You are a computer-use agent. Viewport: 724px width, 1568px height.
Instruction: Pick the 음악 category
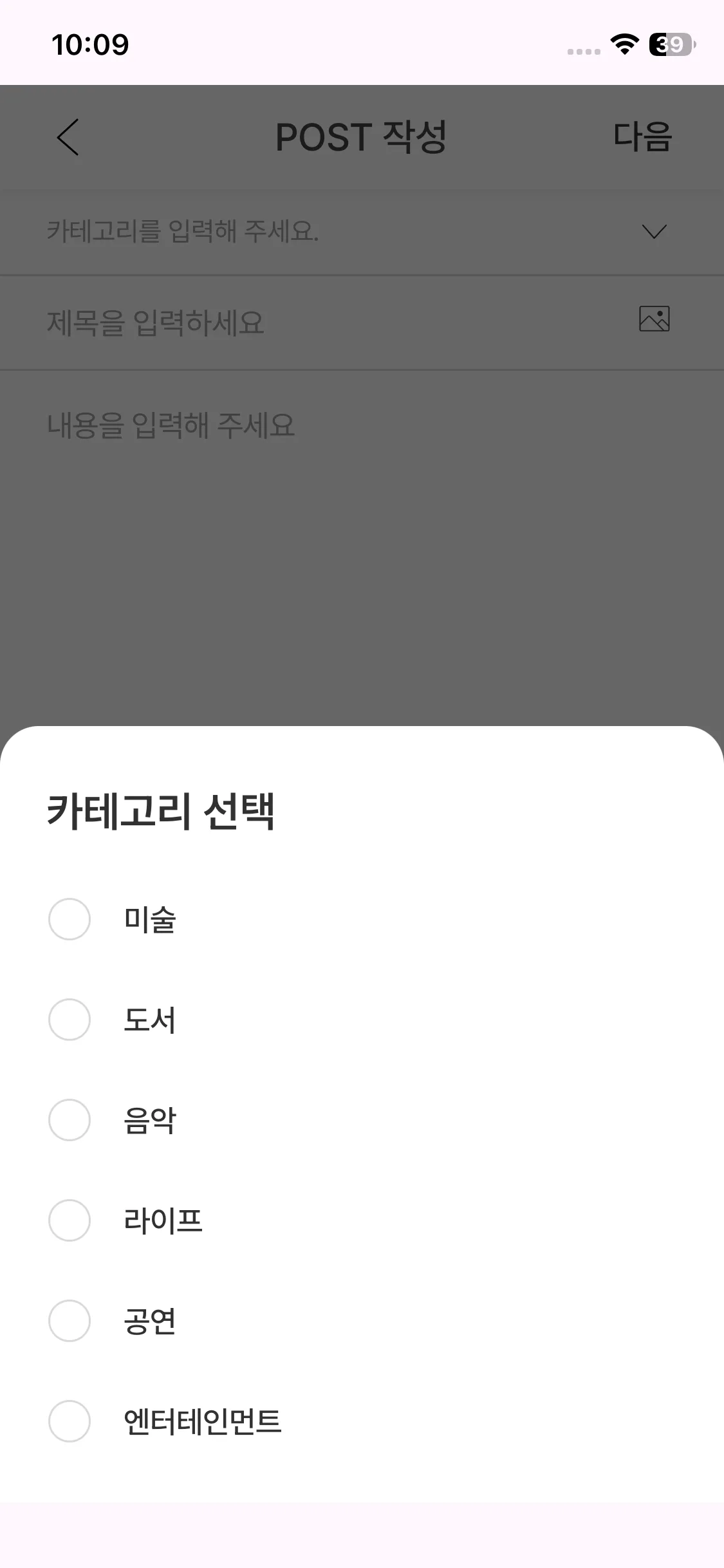(x=70, y=1120)
